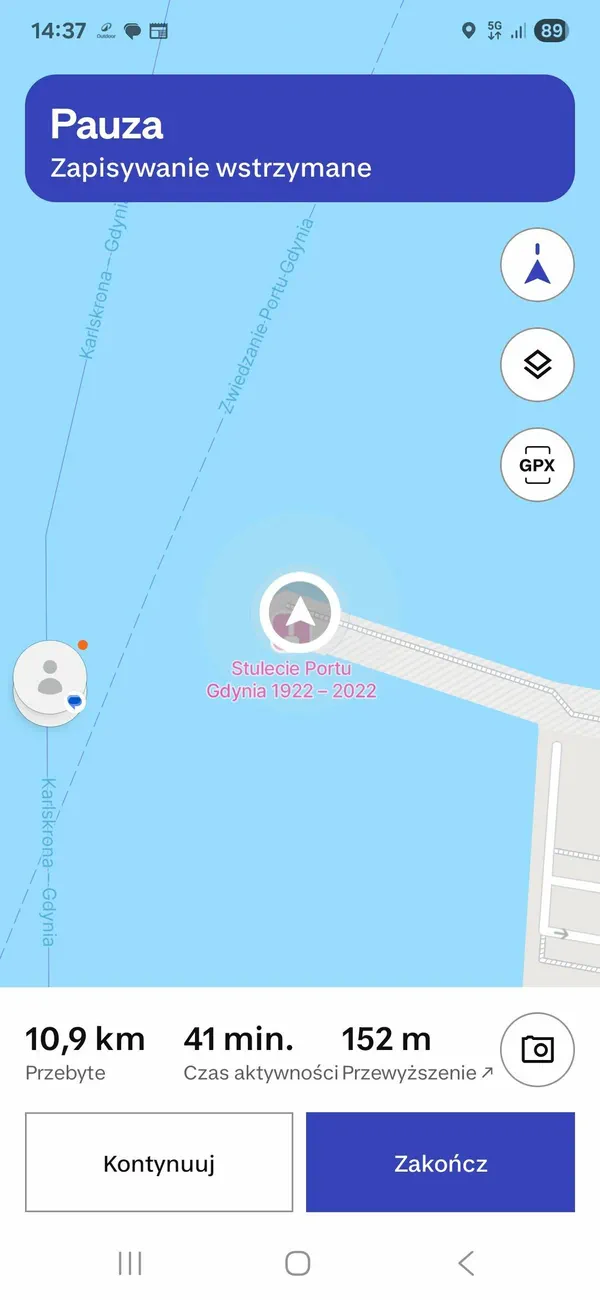Viewport: 600px width, 1300px height.
Task: Open the user avatar marker on the map
Action: [49, 676]
